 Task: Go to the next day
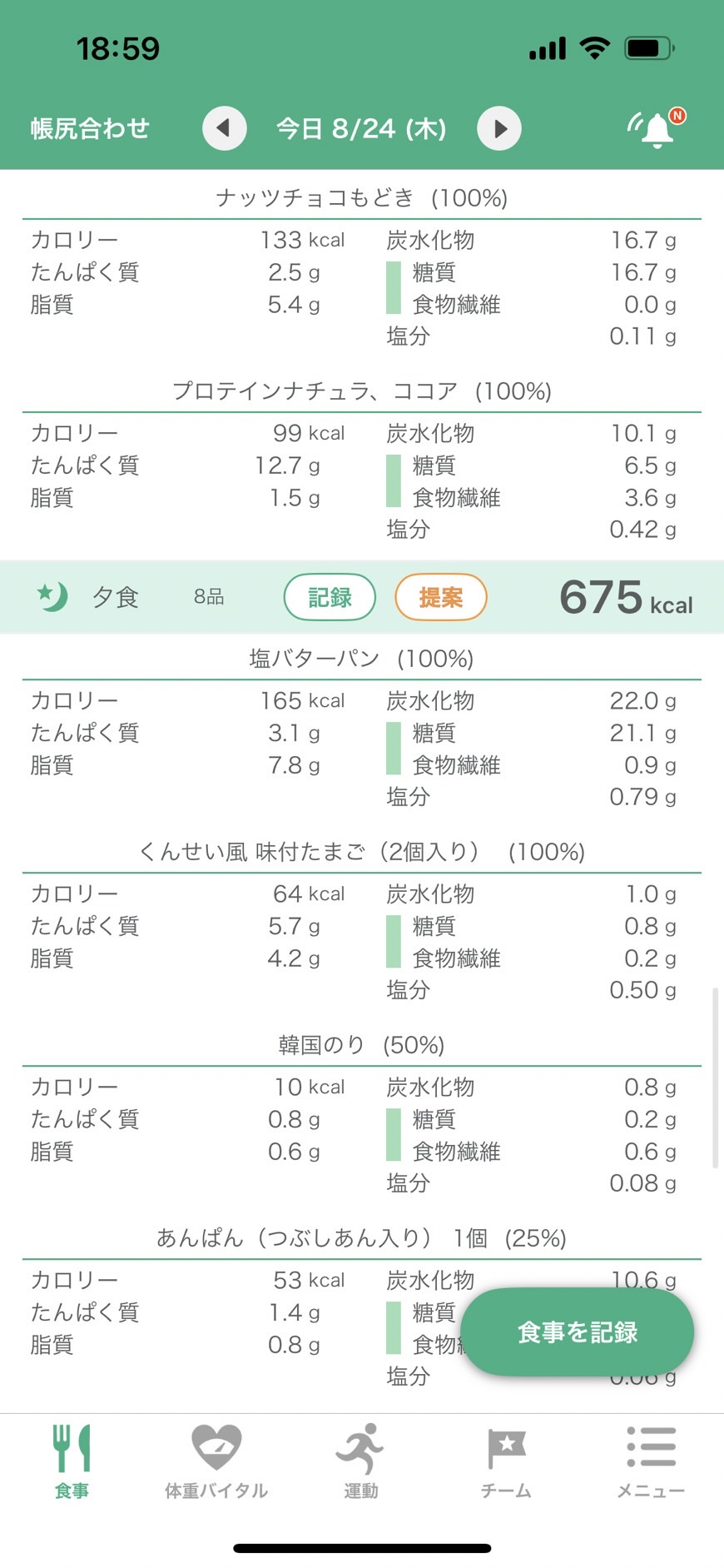pos(499,128)
